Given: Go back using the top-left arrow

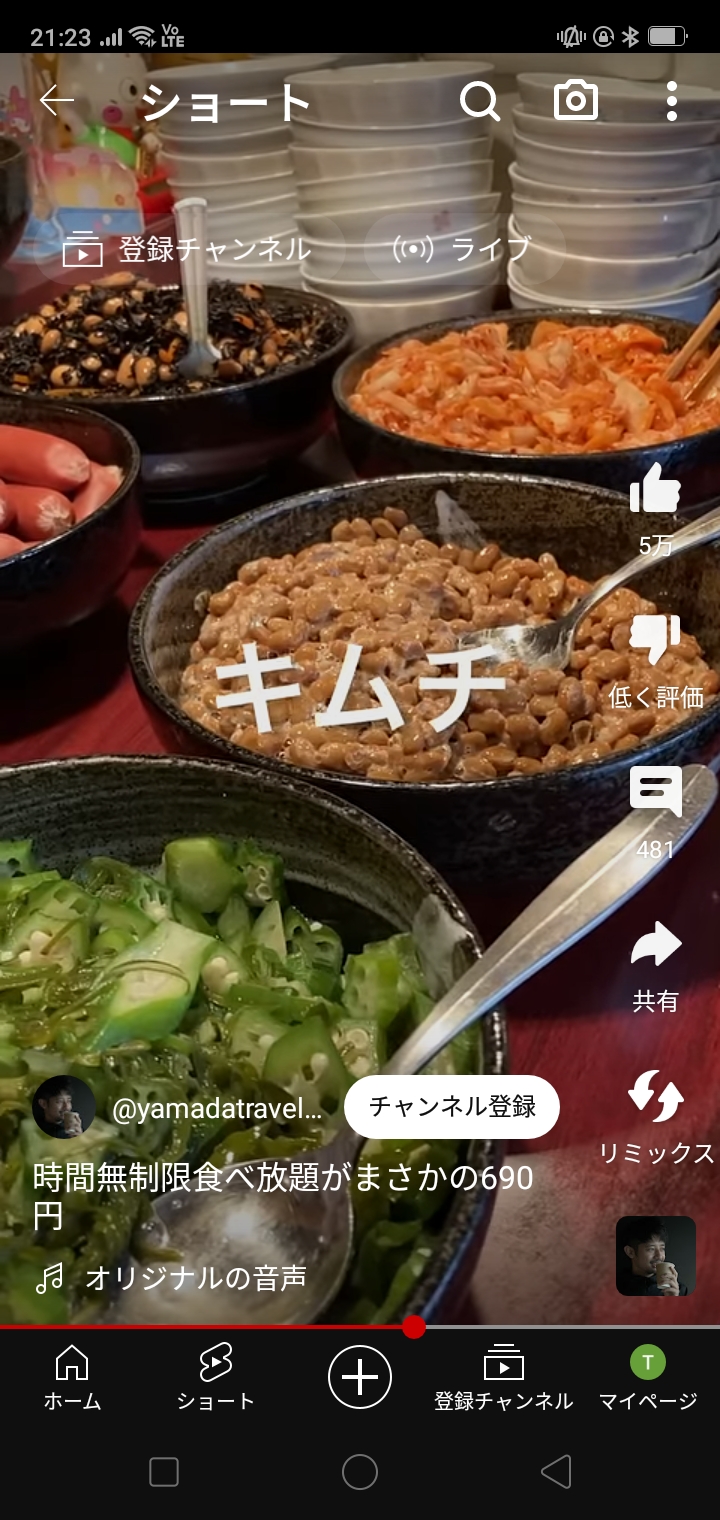Looking at the screenshot, I should coord(57,101).
